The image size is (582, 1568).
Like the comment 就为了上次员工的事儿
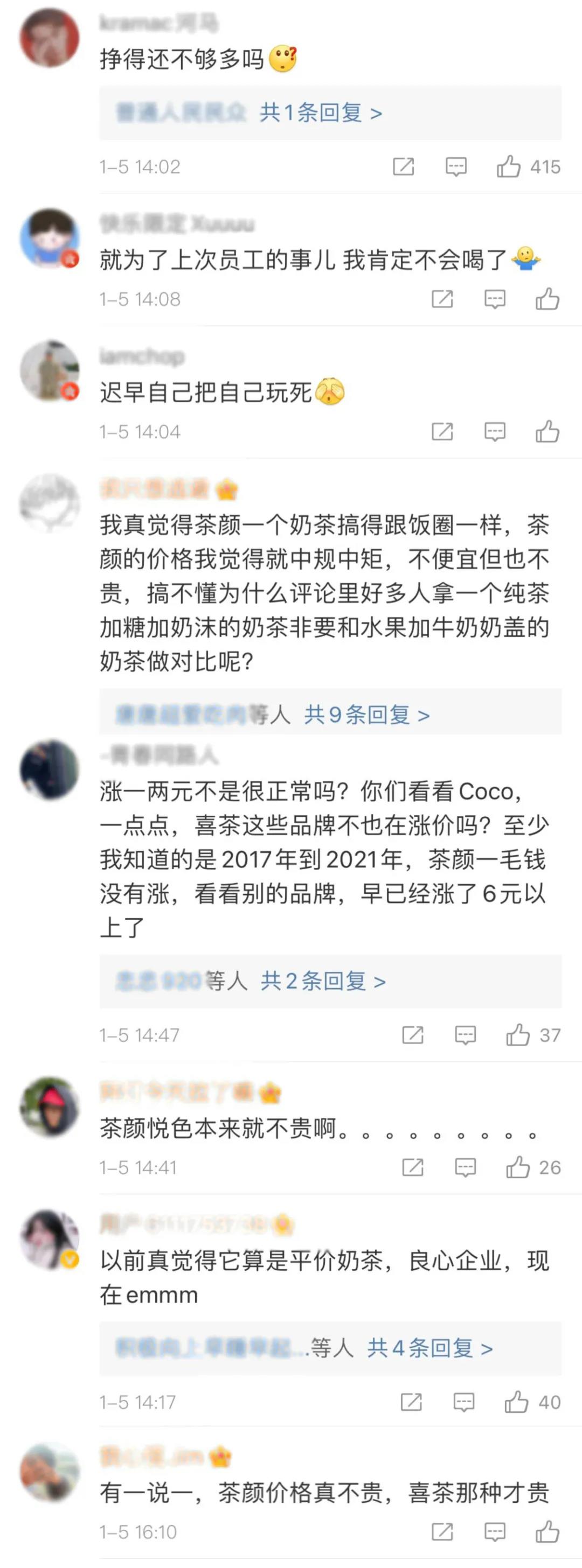(548, 299)
